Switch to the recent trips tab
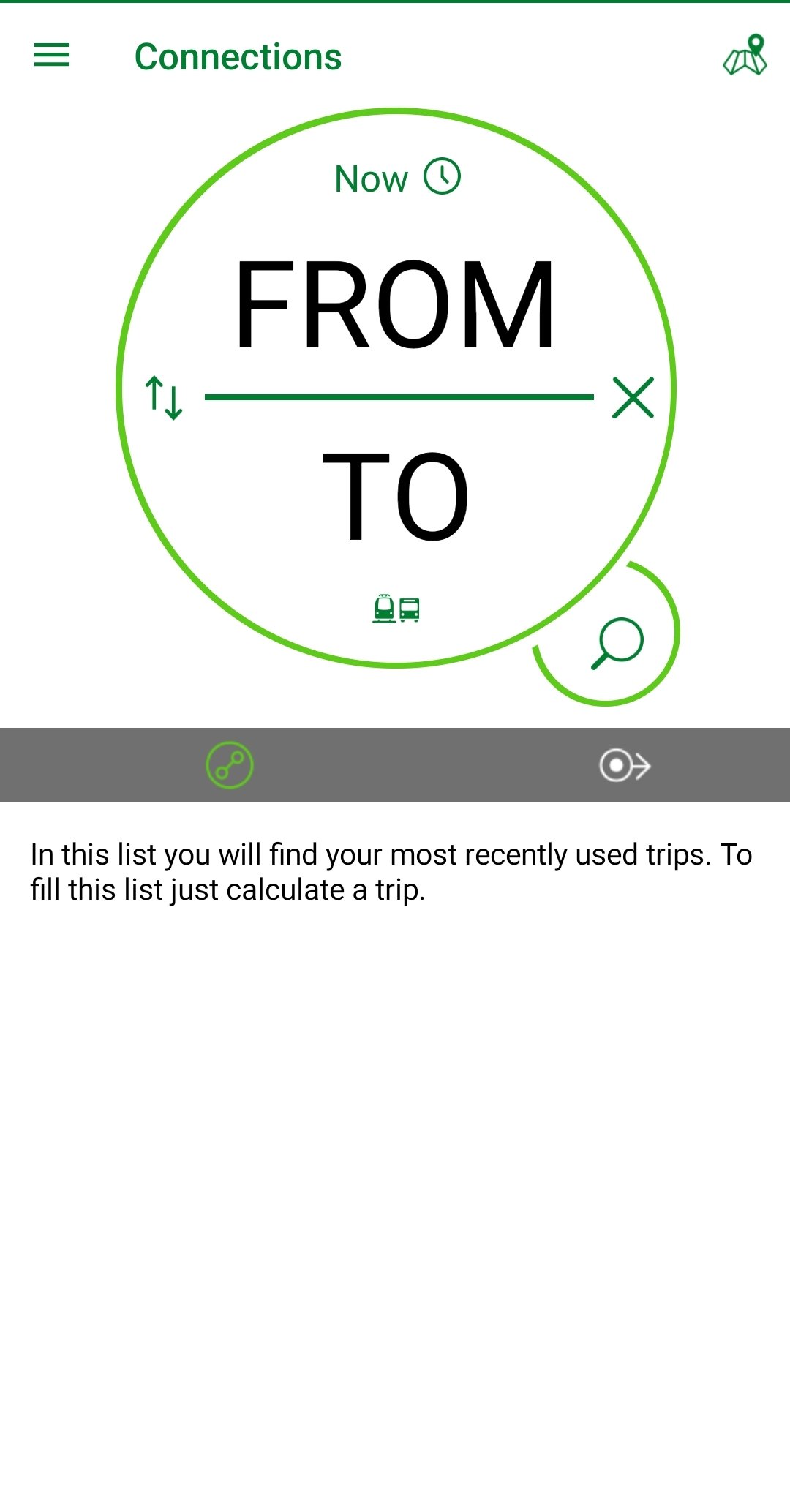Image resolution: width=790 pixels, height=1512 pixels. [x=230, y=765]
